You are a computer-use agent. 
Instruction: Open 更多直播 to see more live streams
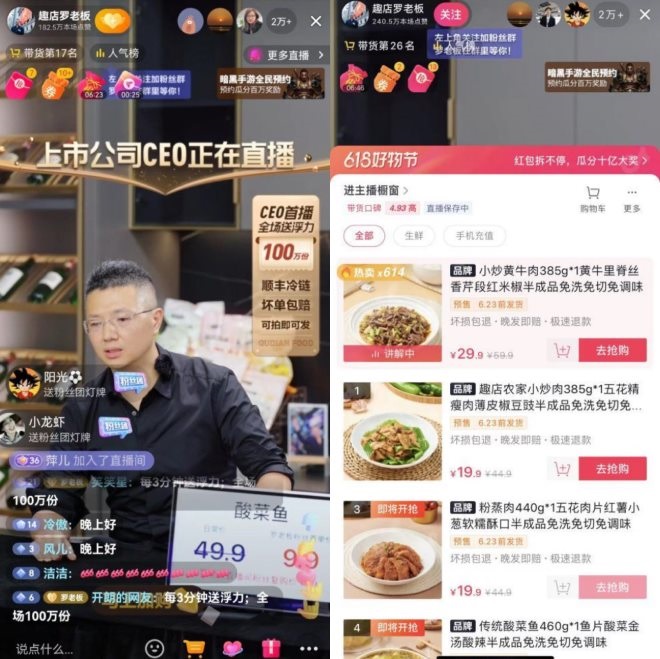point(285,54)
